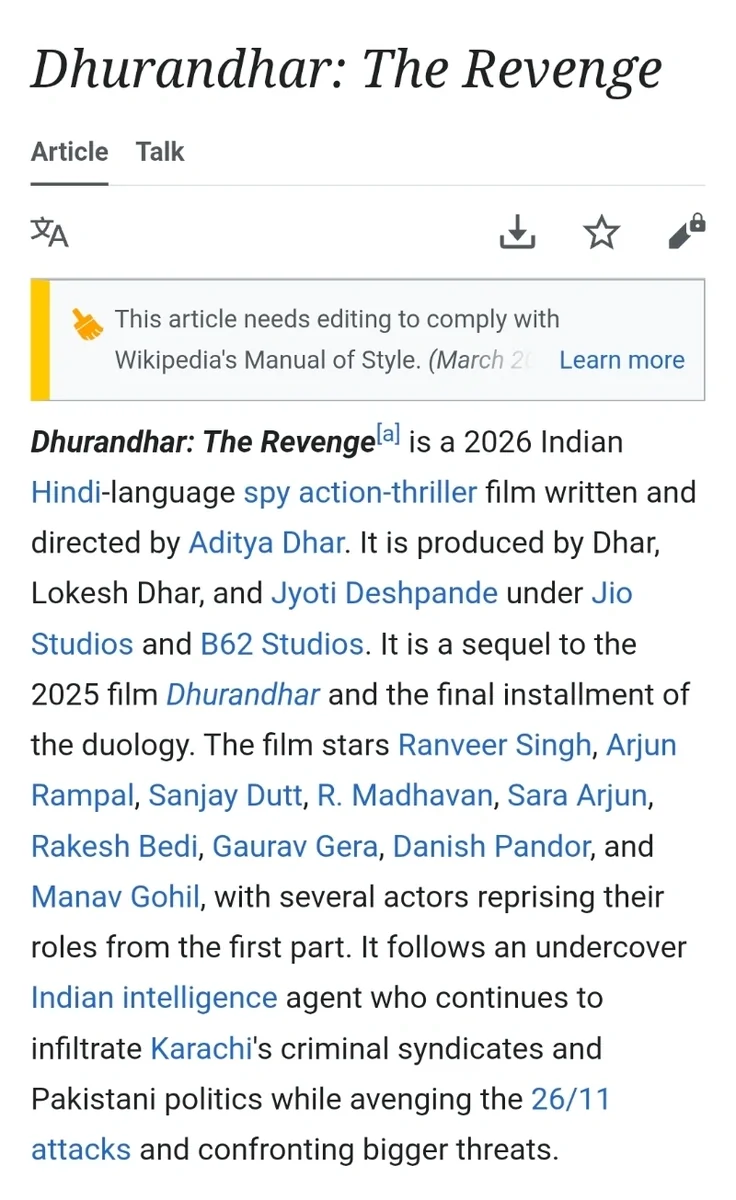The width and height of the screenshot is (736, 1200).
Task: Open the Article tab
Action: (x=69, y=152)
